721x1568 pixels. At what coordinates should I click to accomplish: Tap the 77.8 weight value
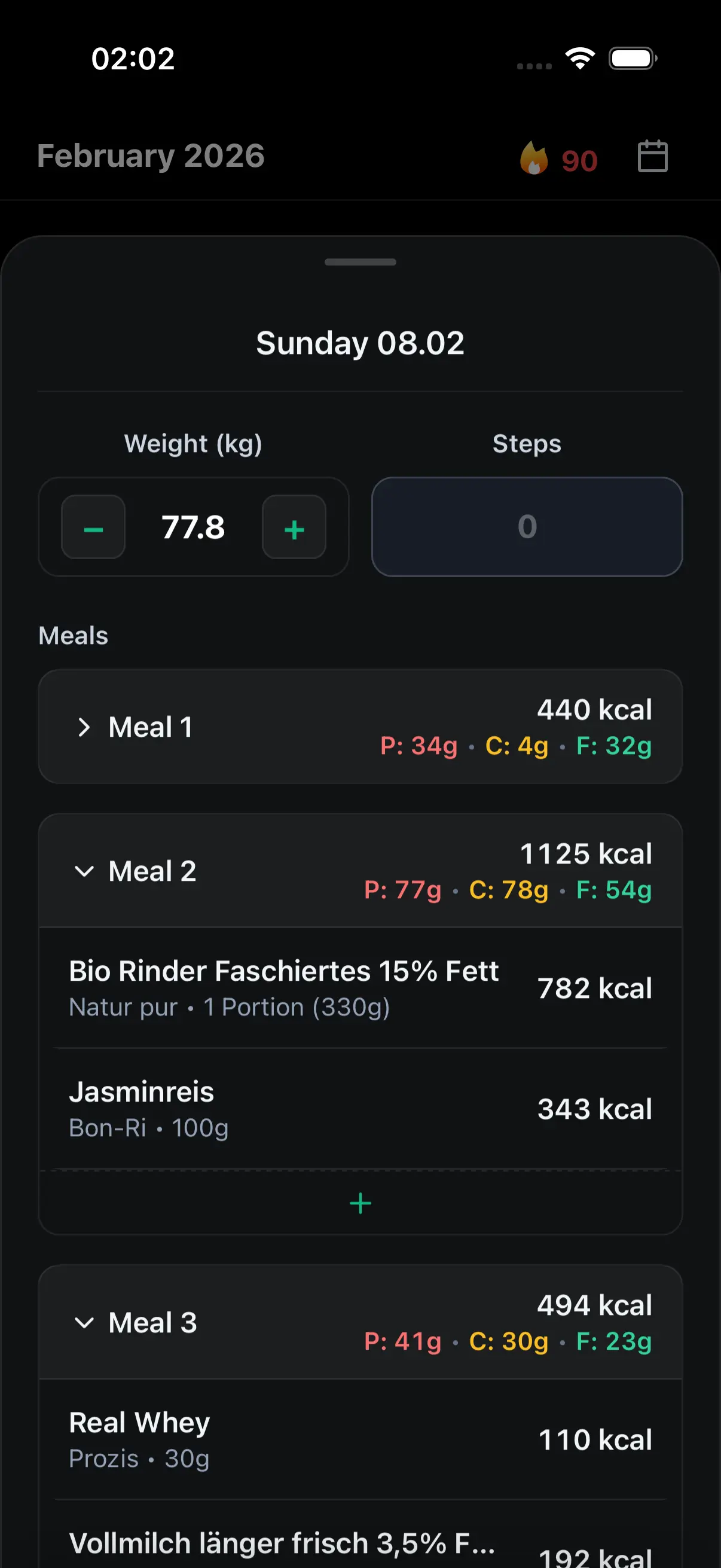click(x=194, y=527)
